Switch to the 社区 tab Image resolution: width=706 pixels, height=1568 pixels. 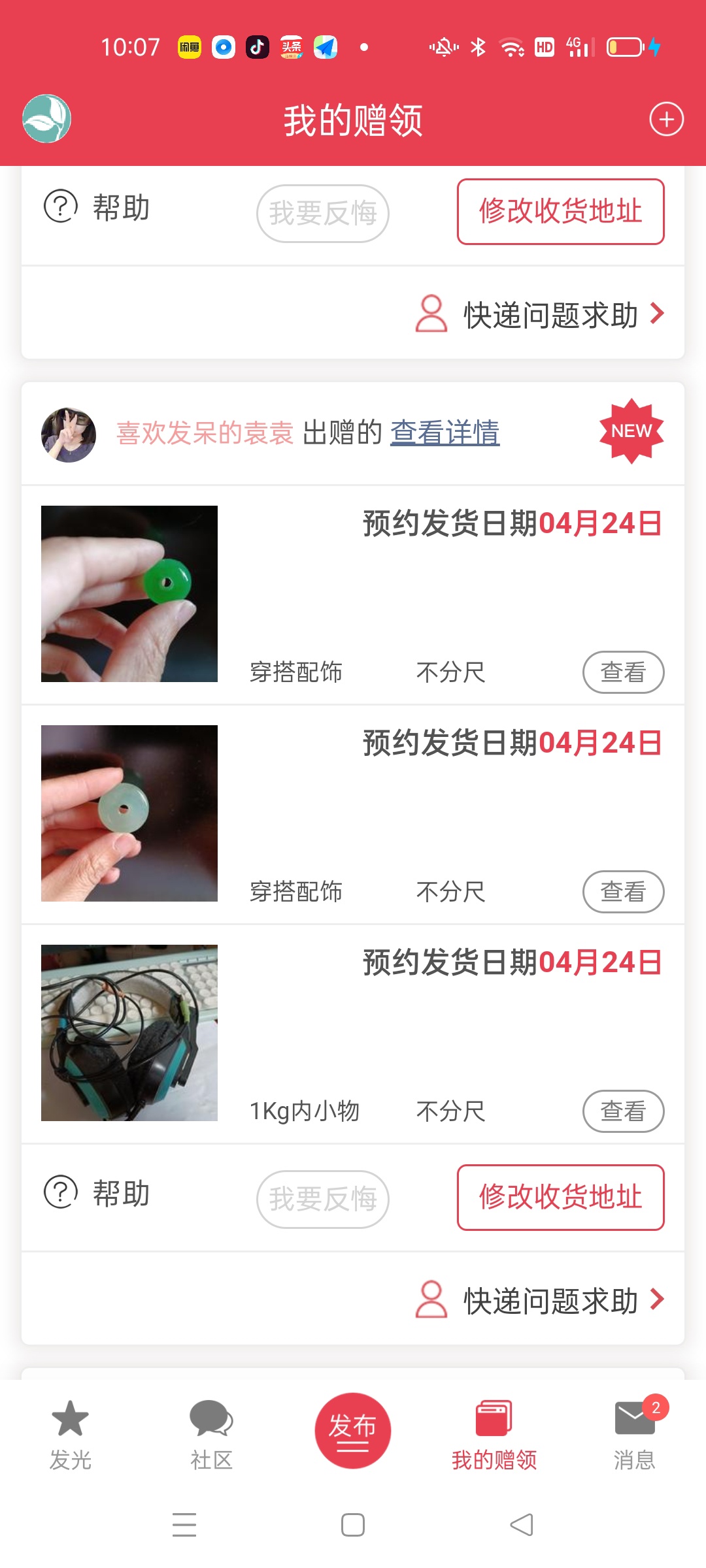(211, 1435)
